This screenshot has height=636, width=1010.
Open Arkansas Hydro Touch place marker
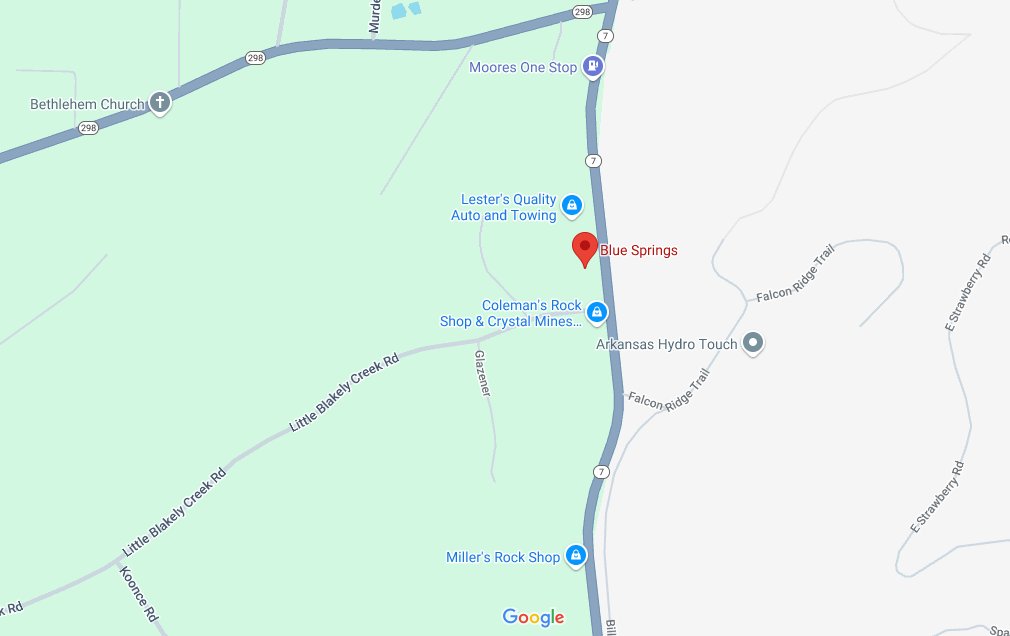click(x=755, y=344)
